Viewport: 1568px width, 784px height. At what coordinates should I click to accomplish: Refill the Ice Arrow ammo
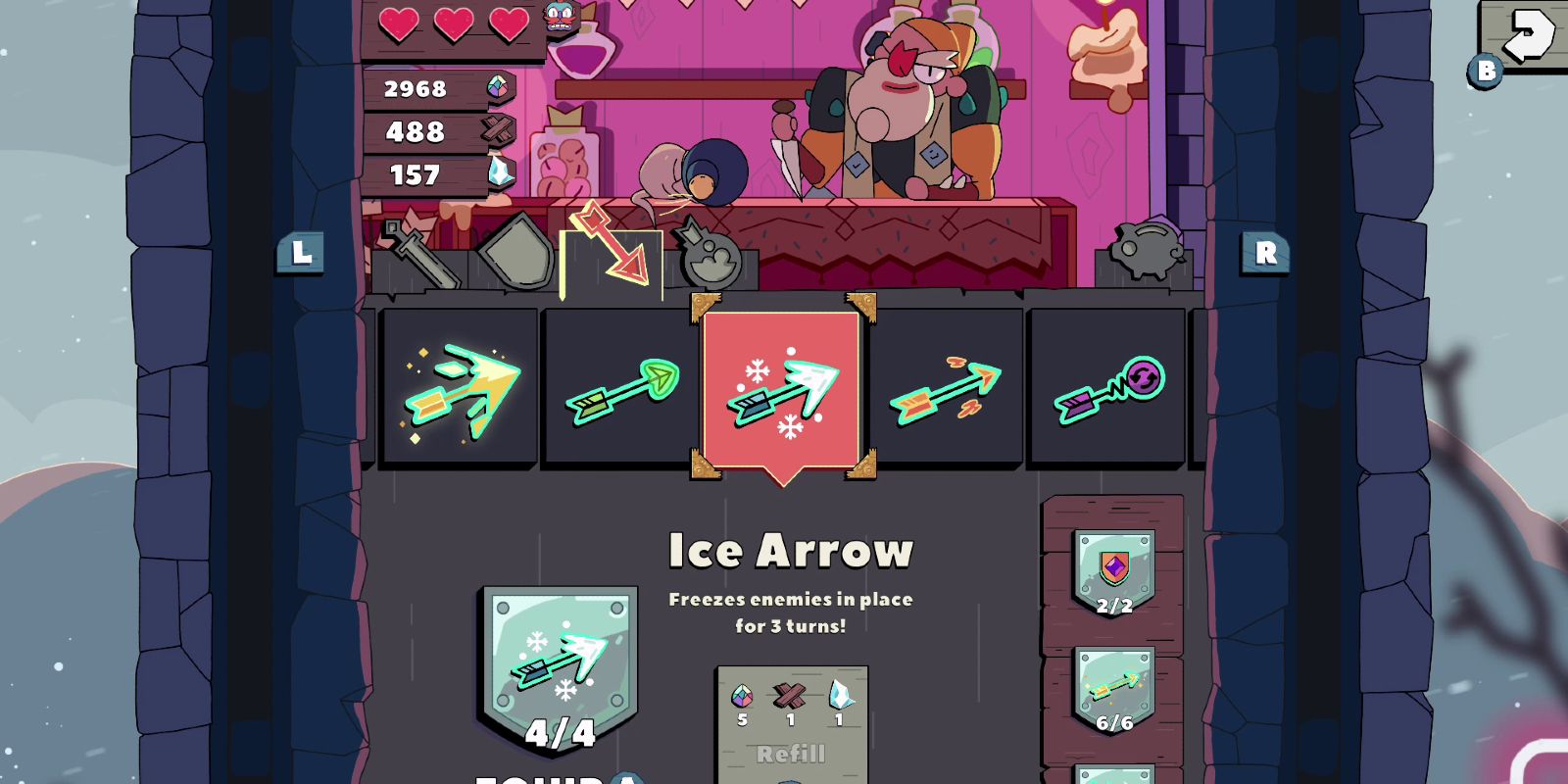click(x=792, y=753)
